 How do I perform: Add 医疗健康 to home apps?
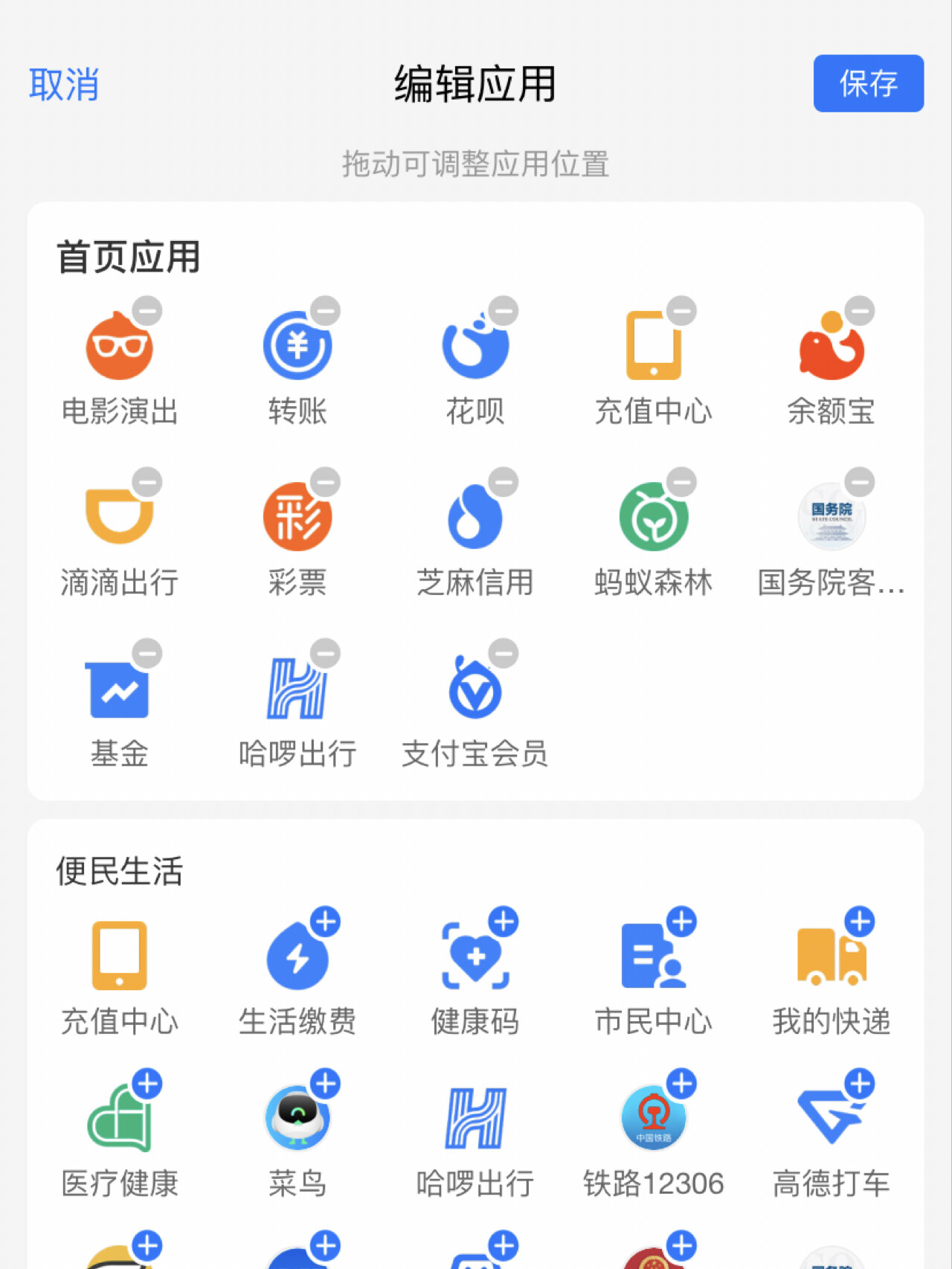click(x=147, y=1084)
